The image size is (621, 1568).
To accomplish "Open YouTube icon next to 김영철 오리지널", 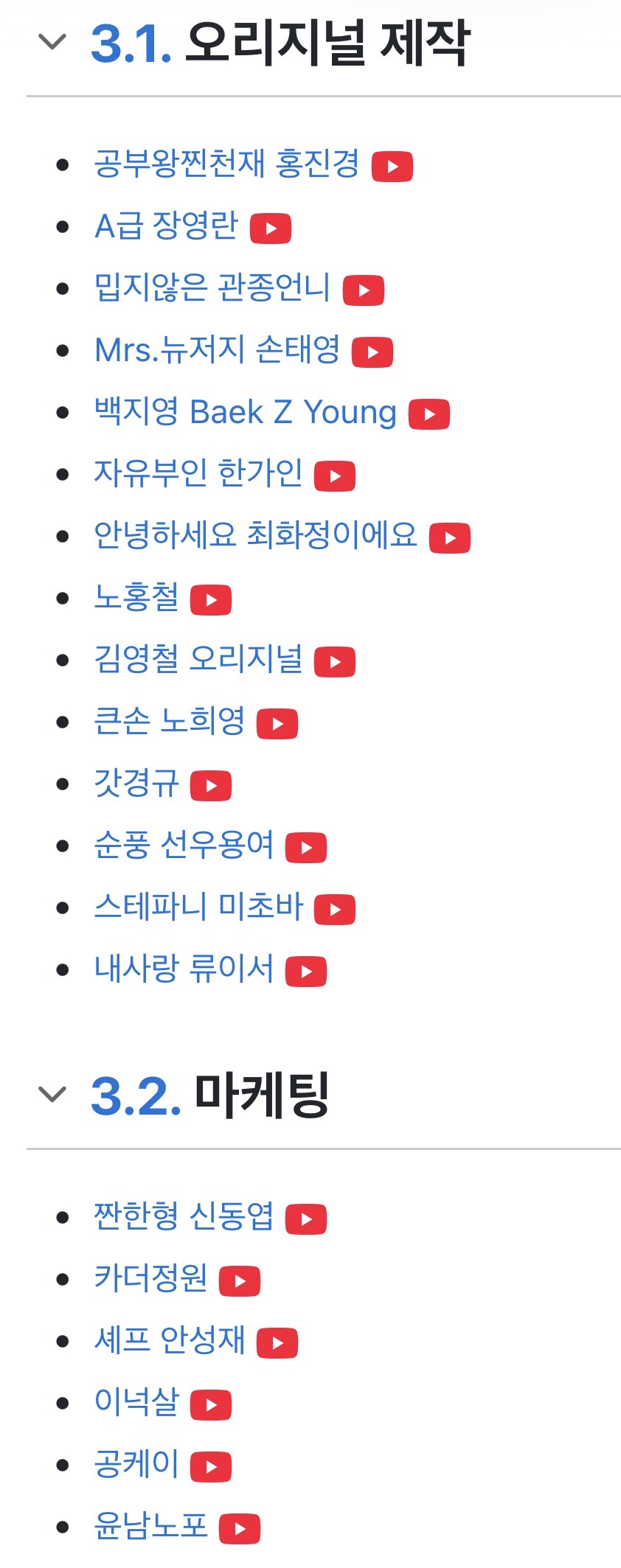I will click(335, 661).
